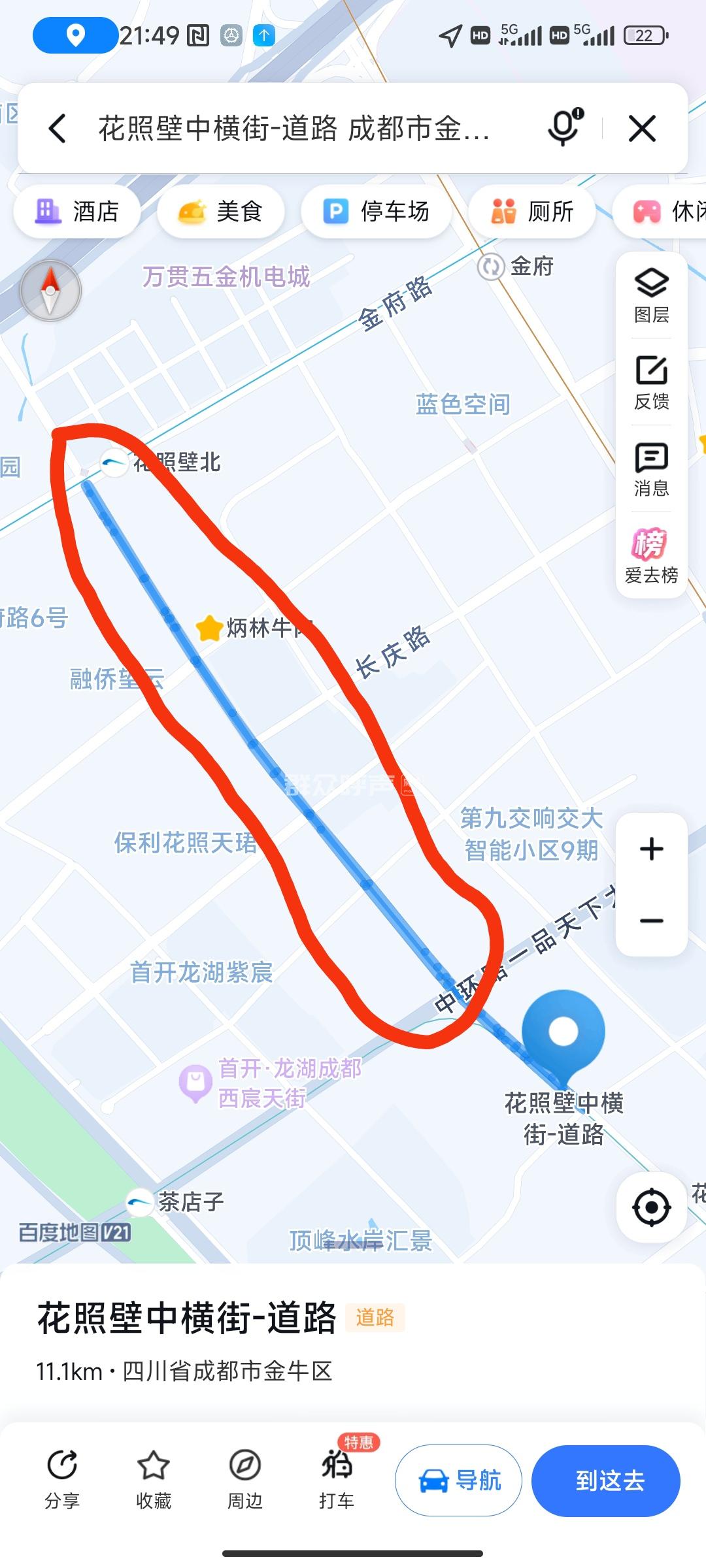Open the search field for 花照壁中横街-道路
The width and height of the screenshot is (706, 1568).
[294, 128]
